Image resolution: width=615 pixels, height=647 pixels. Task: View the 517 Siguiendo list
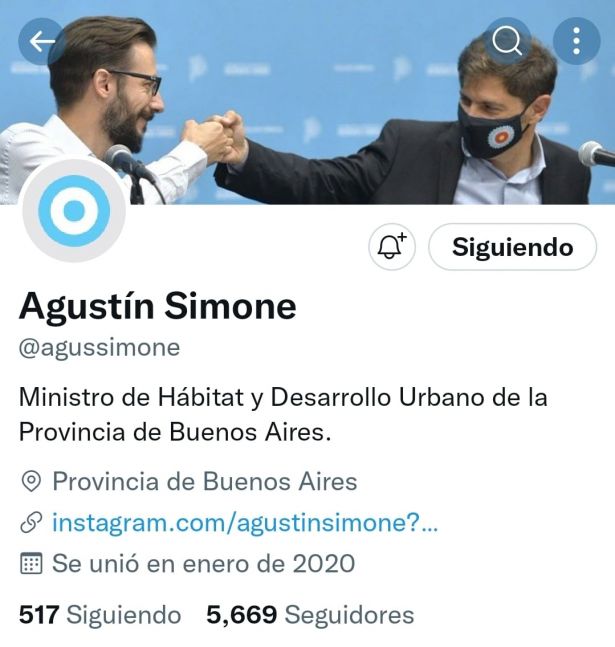[100, 615]
